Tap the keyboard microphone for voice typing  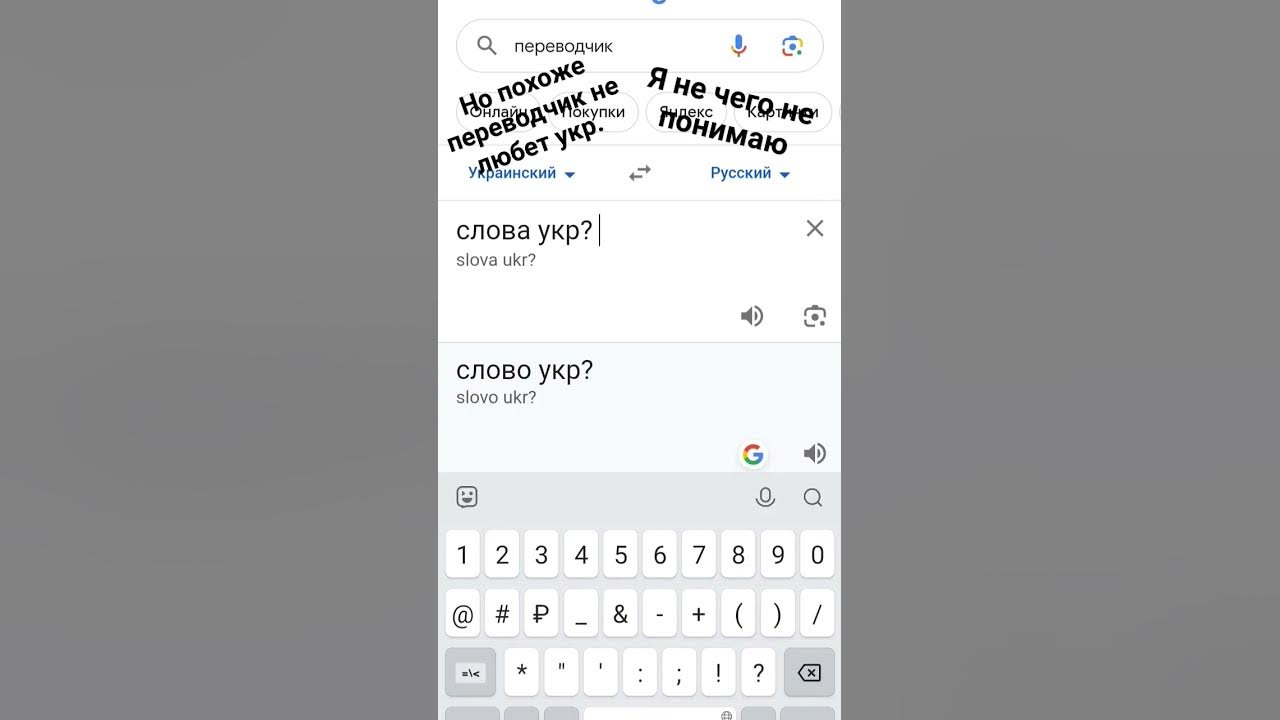pyautogui.click(x=765, y=497)
